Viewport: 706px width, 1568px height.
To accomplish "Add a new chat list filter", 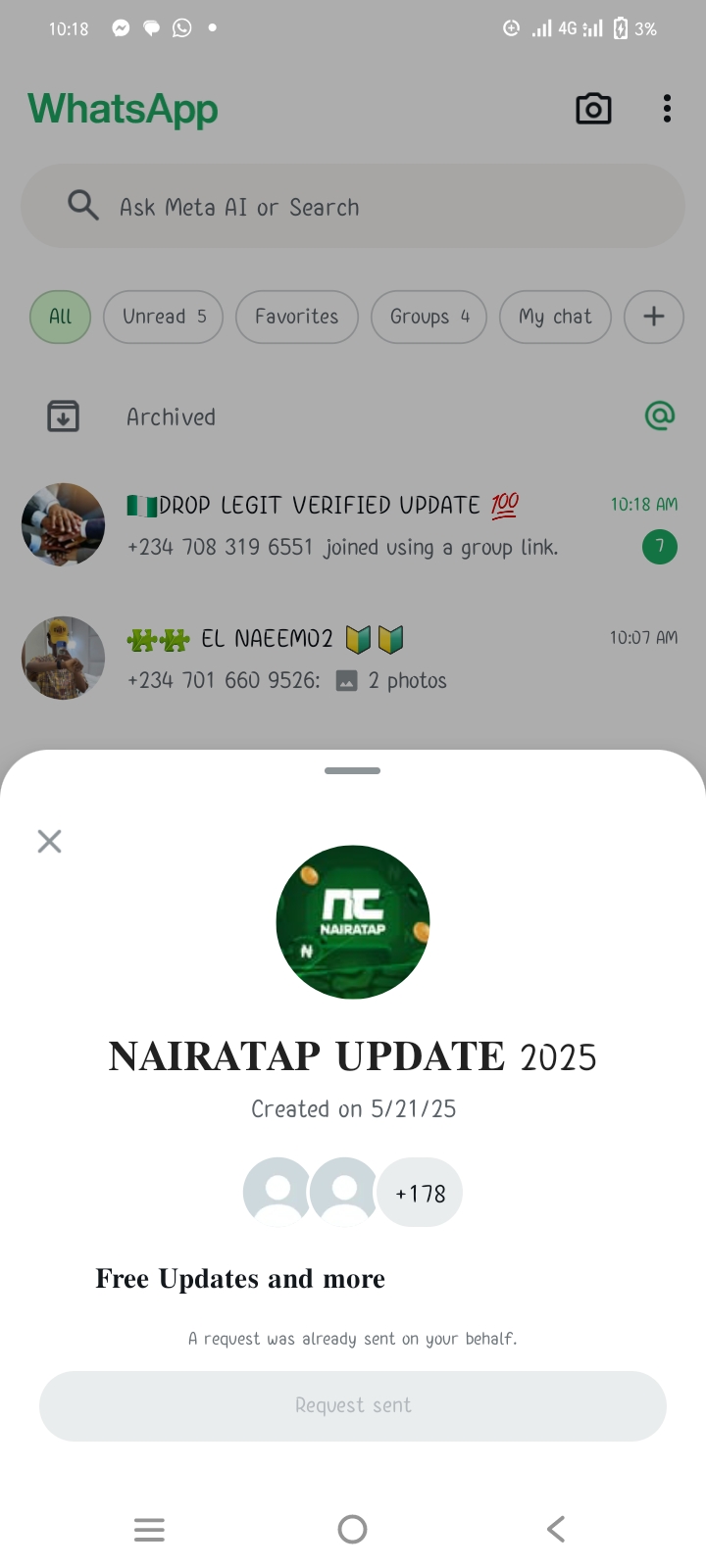I will click(x=653, y=317).
